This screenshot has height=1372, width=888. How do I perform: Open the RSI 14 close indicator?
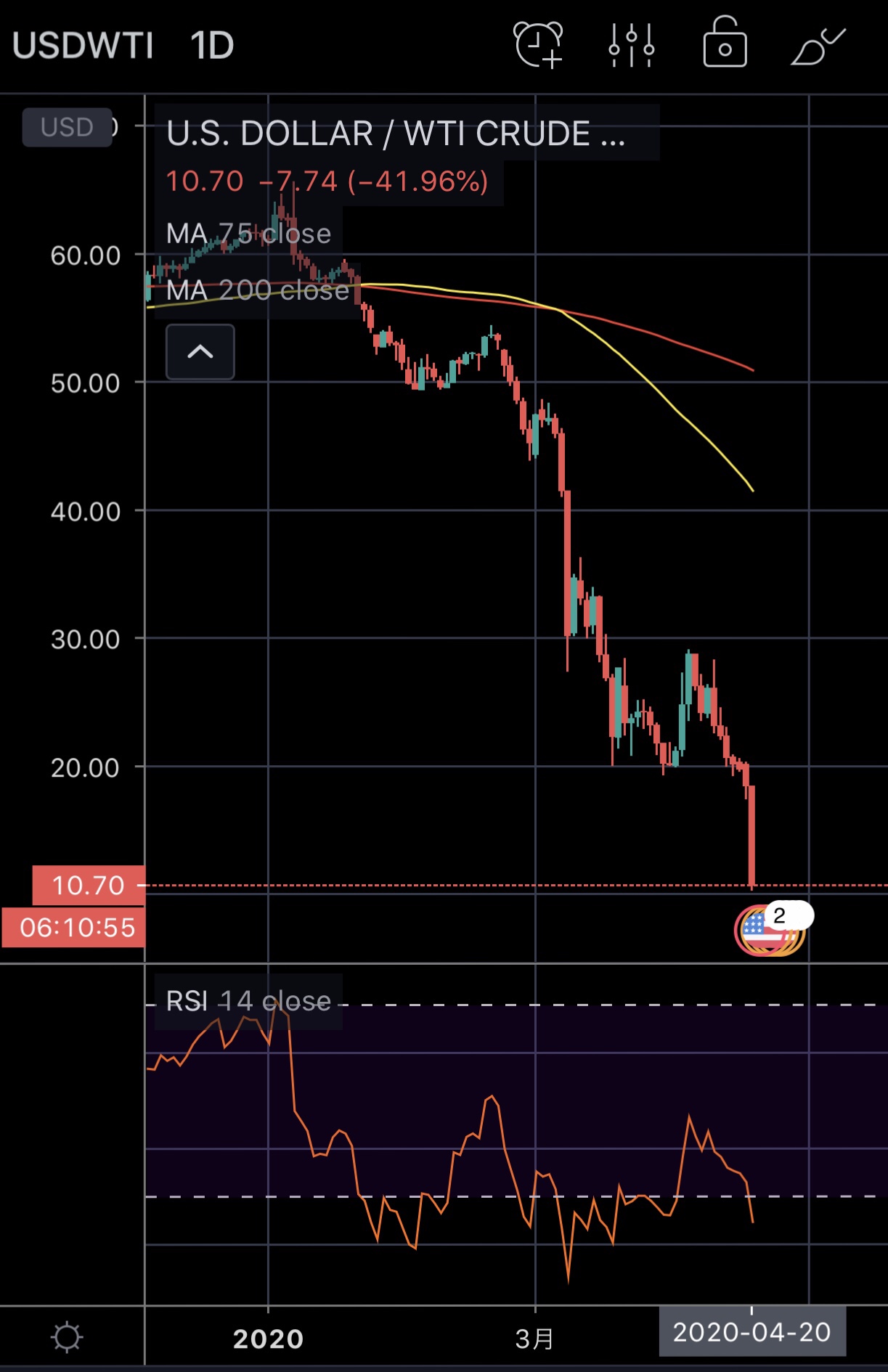click(x=248, y=1002)
